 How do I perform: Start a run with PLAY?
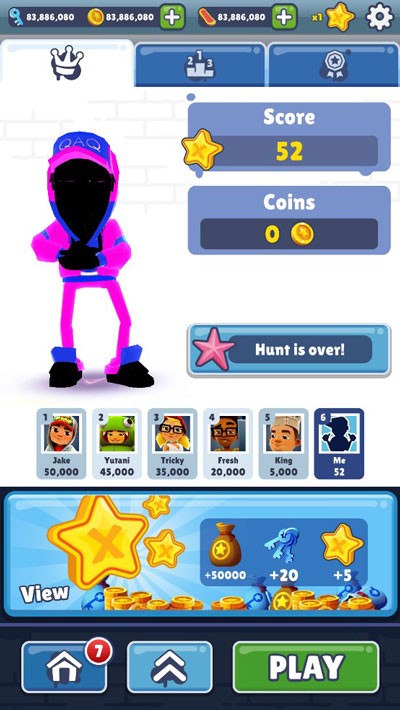(x=306, y=667)
